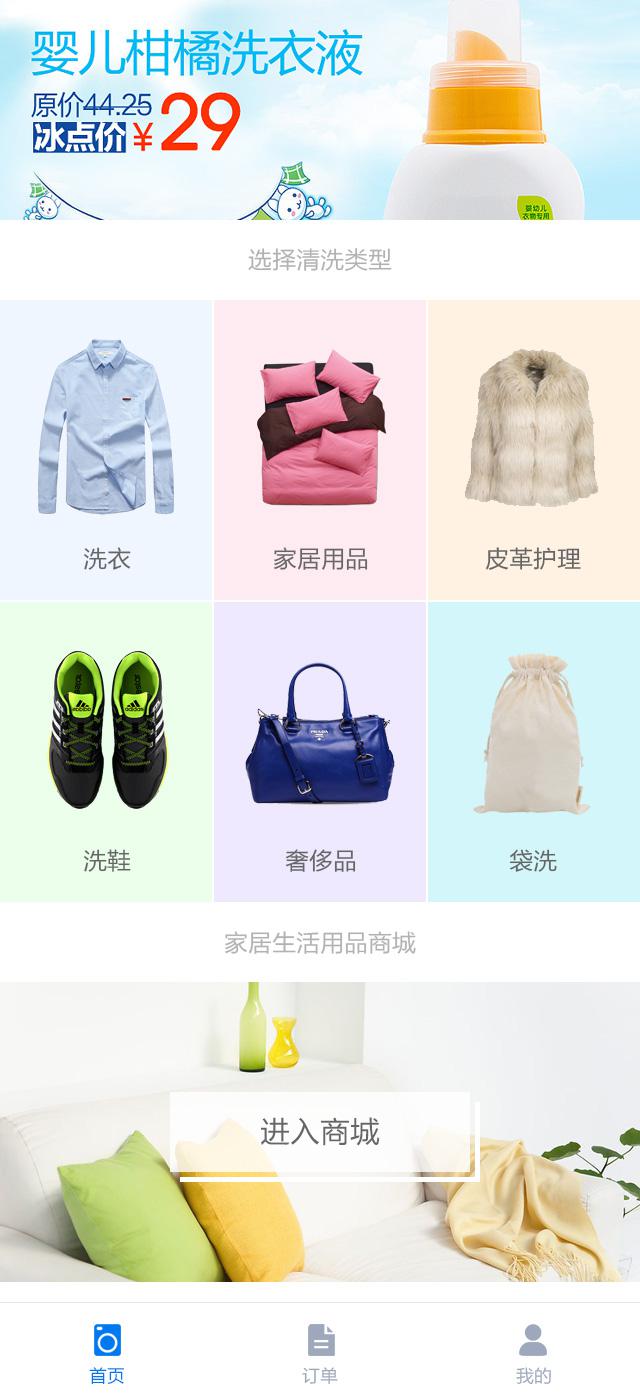640x1398 pixels.
Task: Select the 洗鞋 shoe cleaning tile
Action: (x=106, y=752)
